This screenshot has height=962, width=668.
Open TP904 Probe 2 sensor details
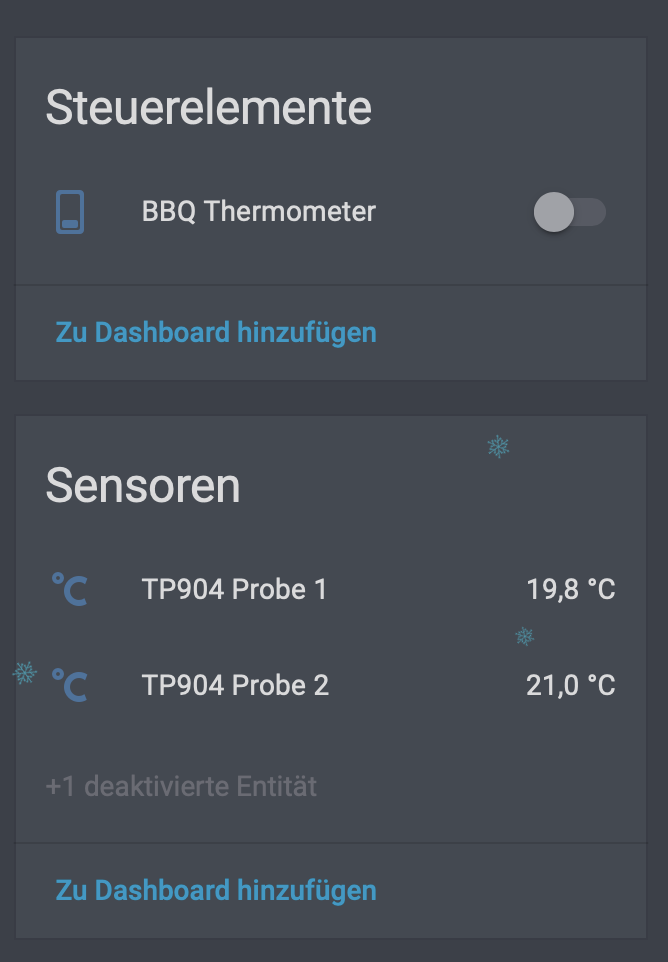(235, 685)
